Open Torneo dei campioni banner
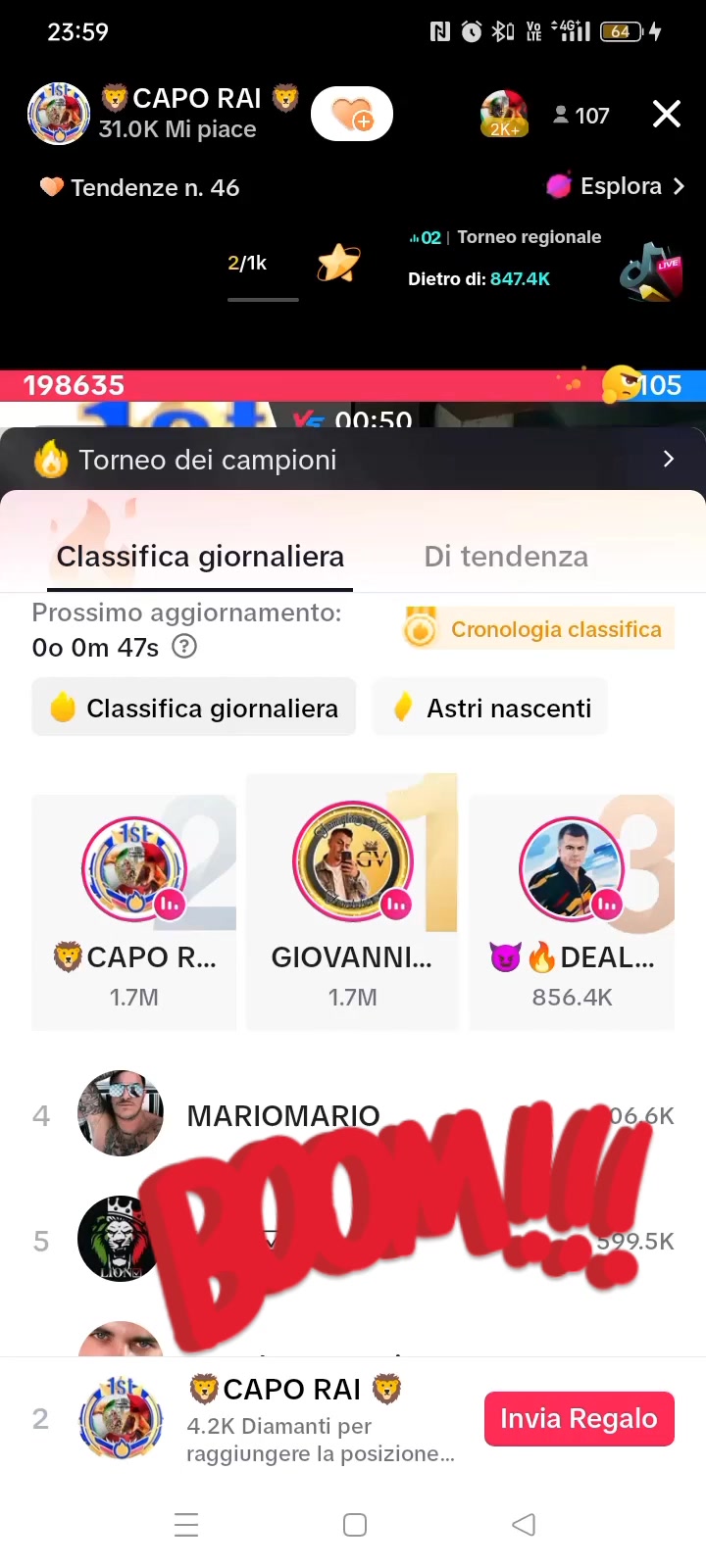This screenshot has width=706, height=1568. 353,460
